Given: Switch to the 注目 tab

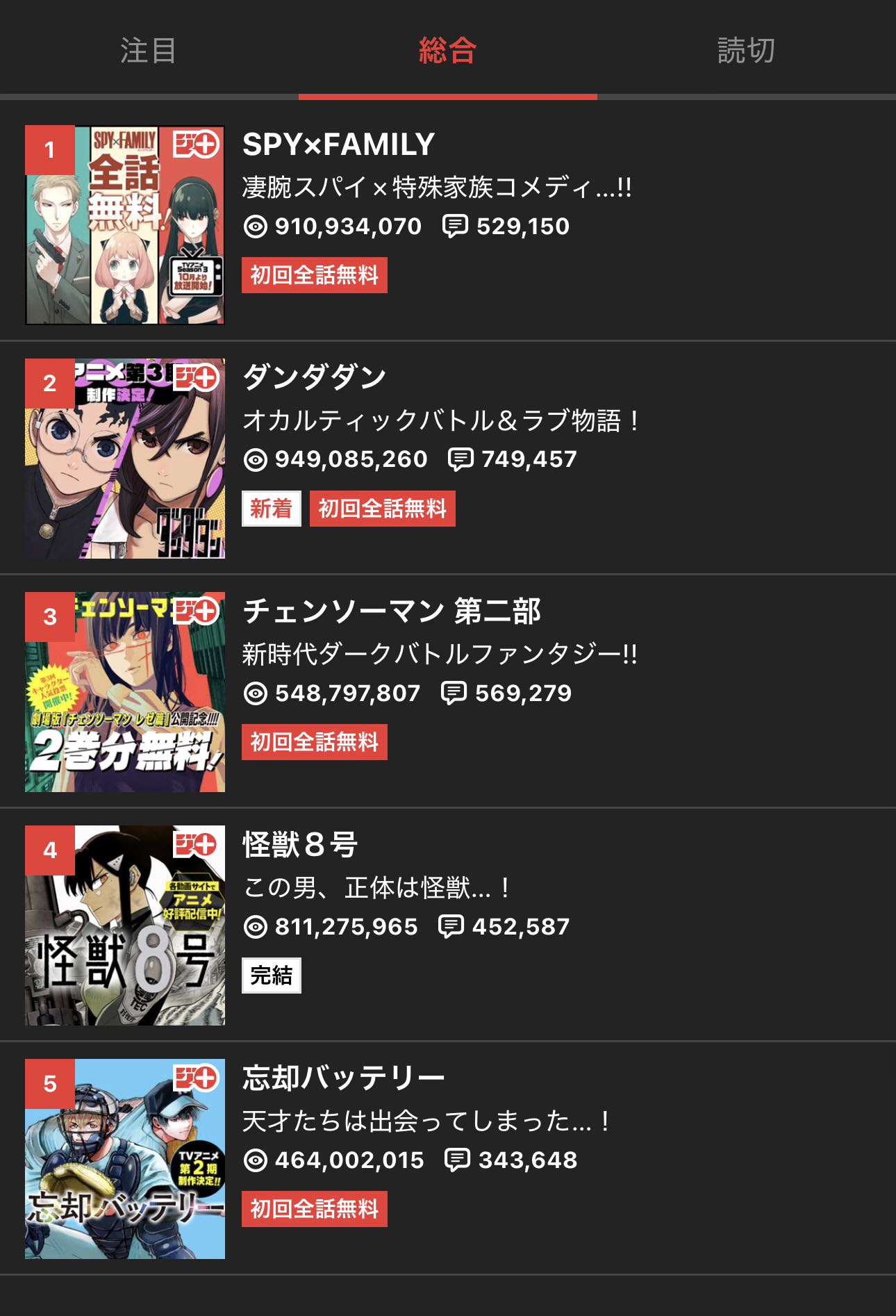Looking at the screenshot, I should click(149, 50).
